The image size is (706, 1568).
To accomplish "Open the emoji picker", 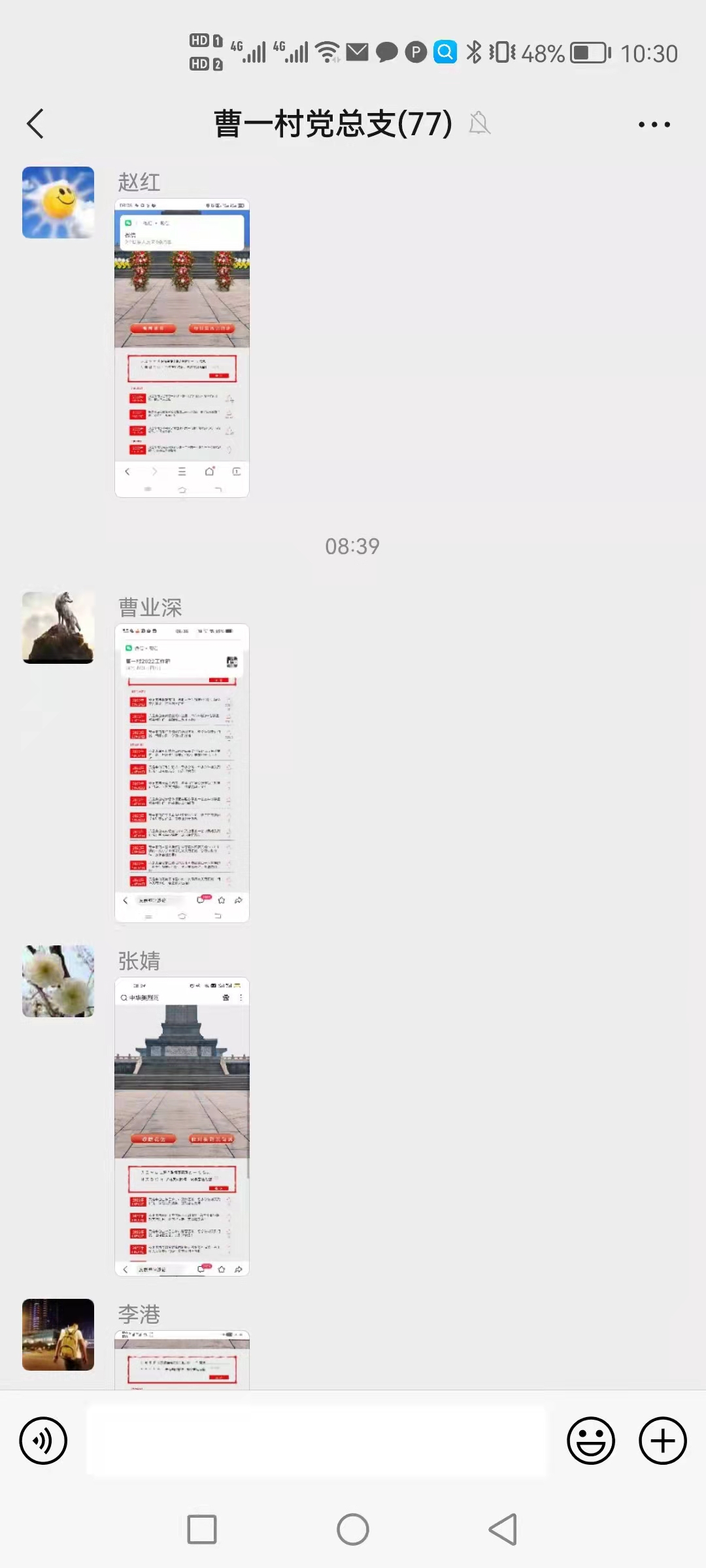I will point(591,1441).
